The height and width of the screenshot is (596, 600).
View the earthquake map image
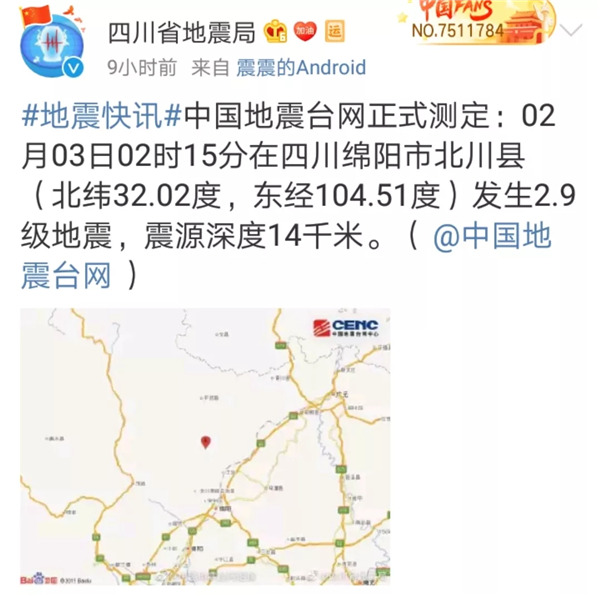coord(206,447)
